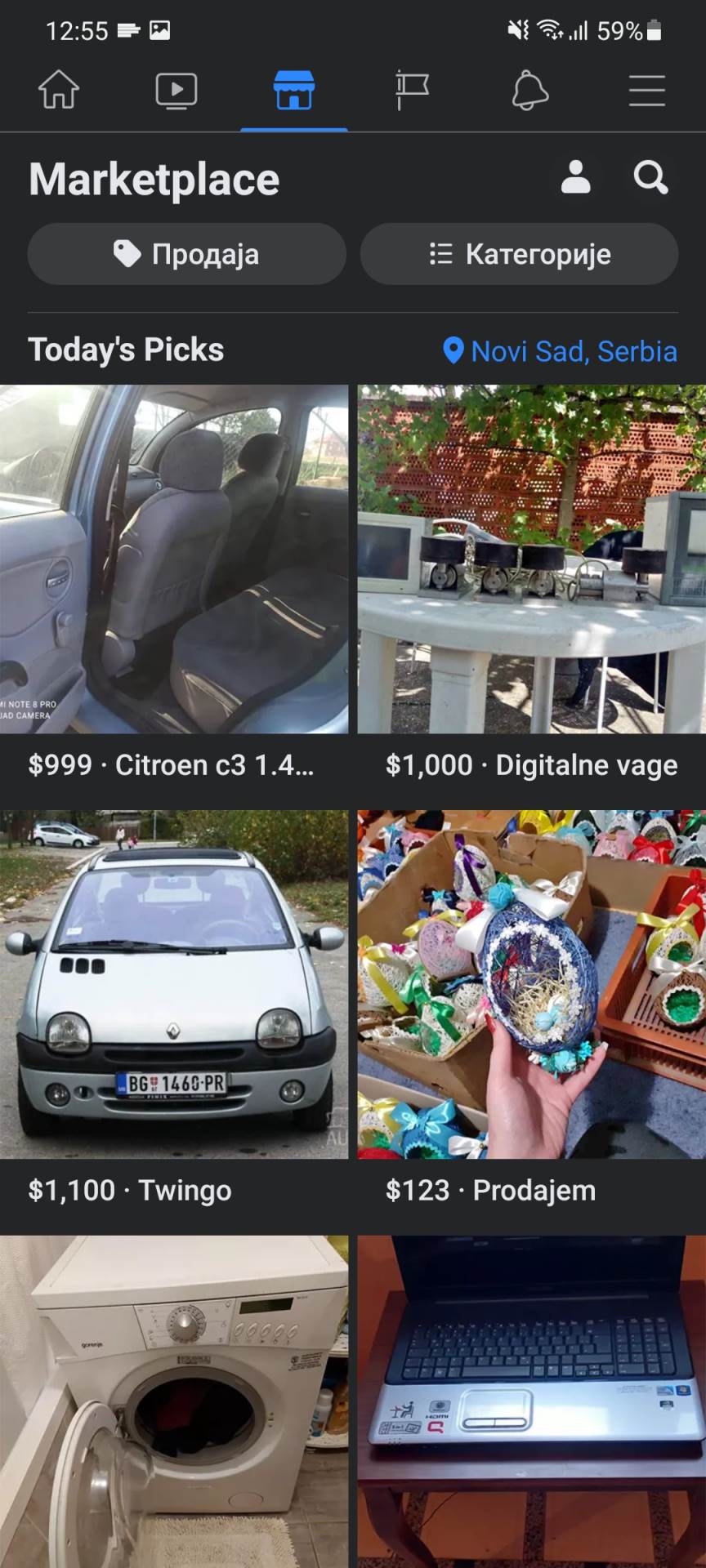Open the notifications bell tab
Viewport: 706px width, 1568px height.
(x=529, y=90)
